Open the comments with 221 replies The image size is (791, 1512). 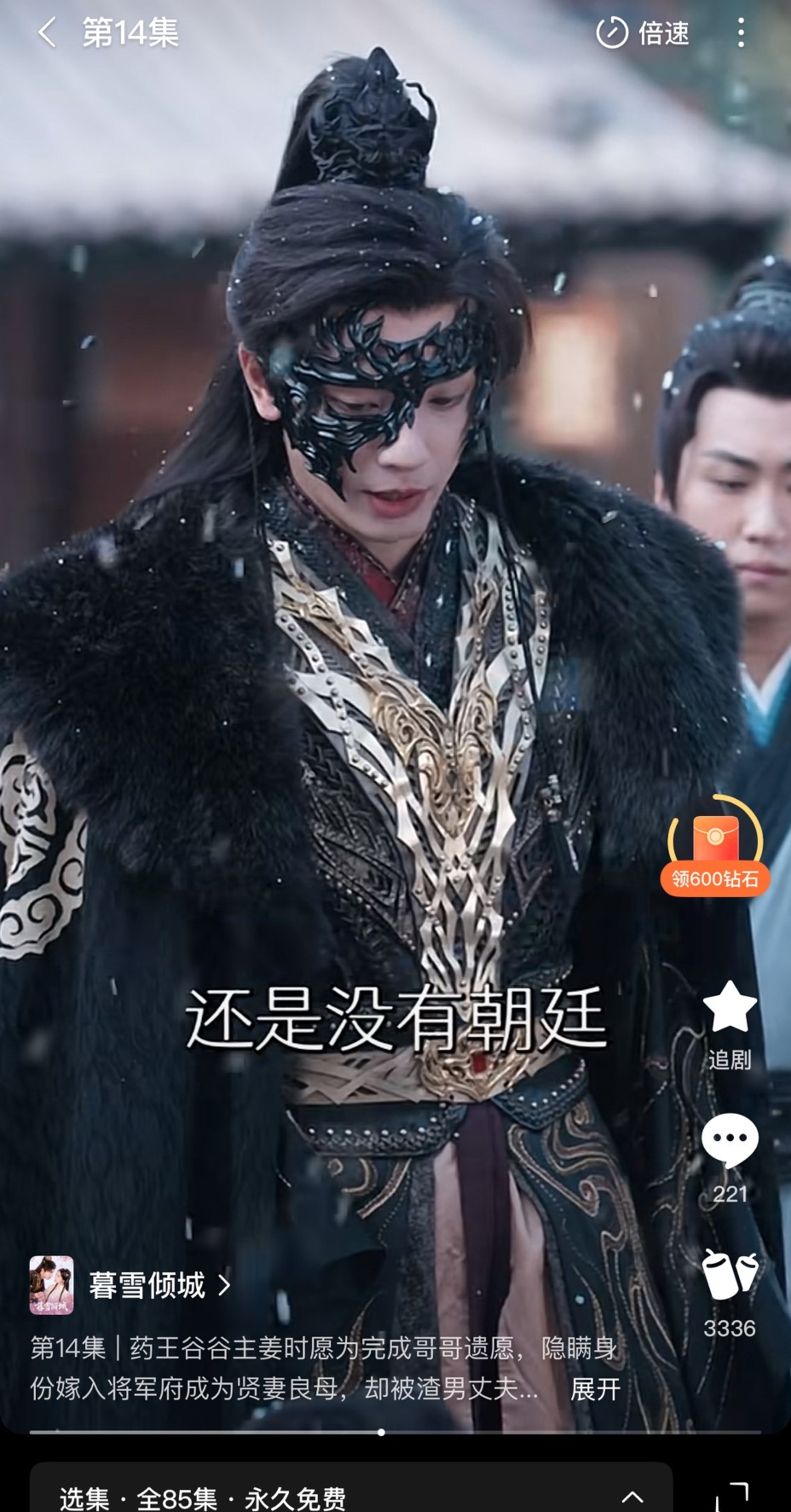click(x=729, y=1140)
